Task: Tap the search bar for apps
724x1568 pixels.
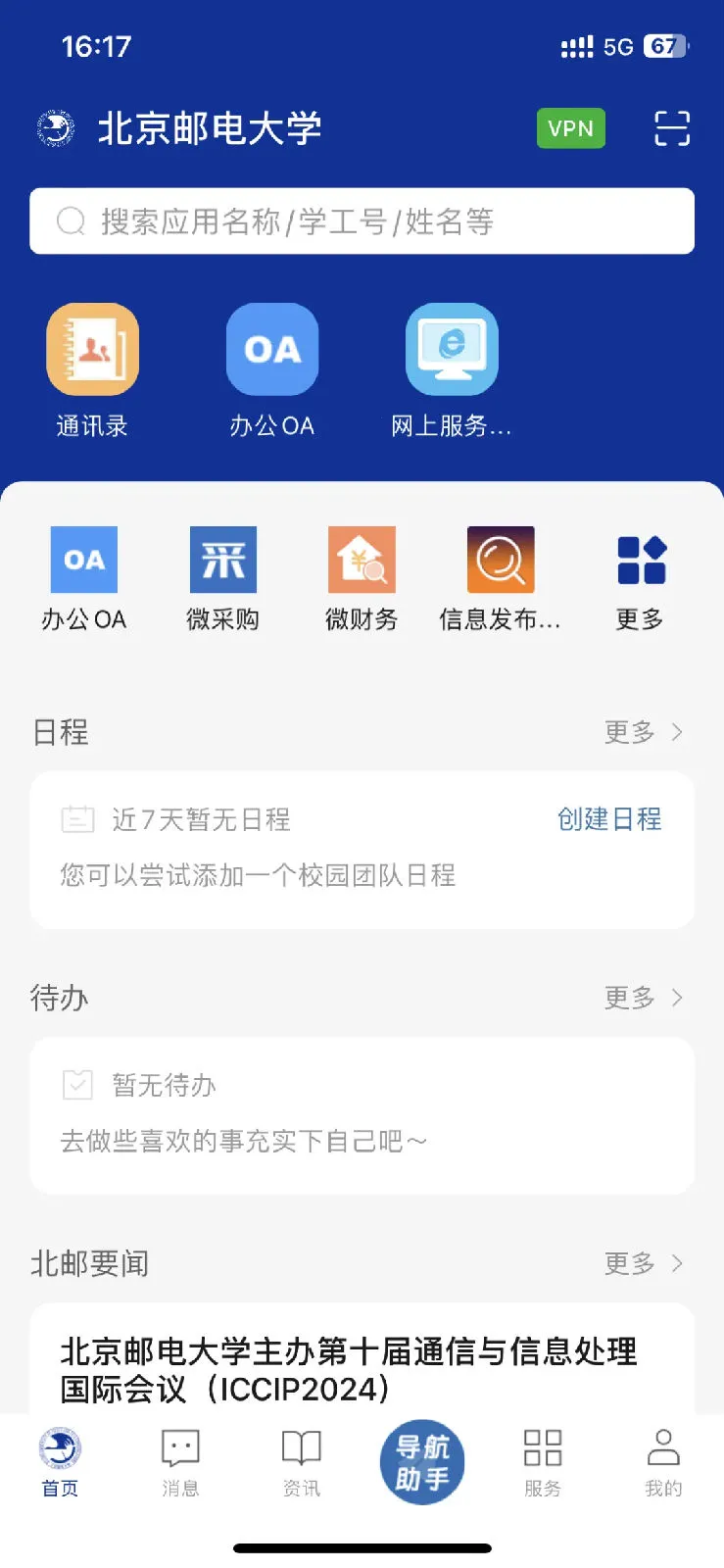Action: pyautogui.click(x=362, y=221)
